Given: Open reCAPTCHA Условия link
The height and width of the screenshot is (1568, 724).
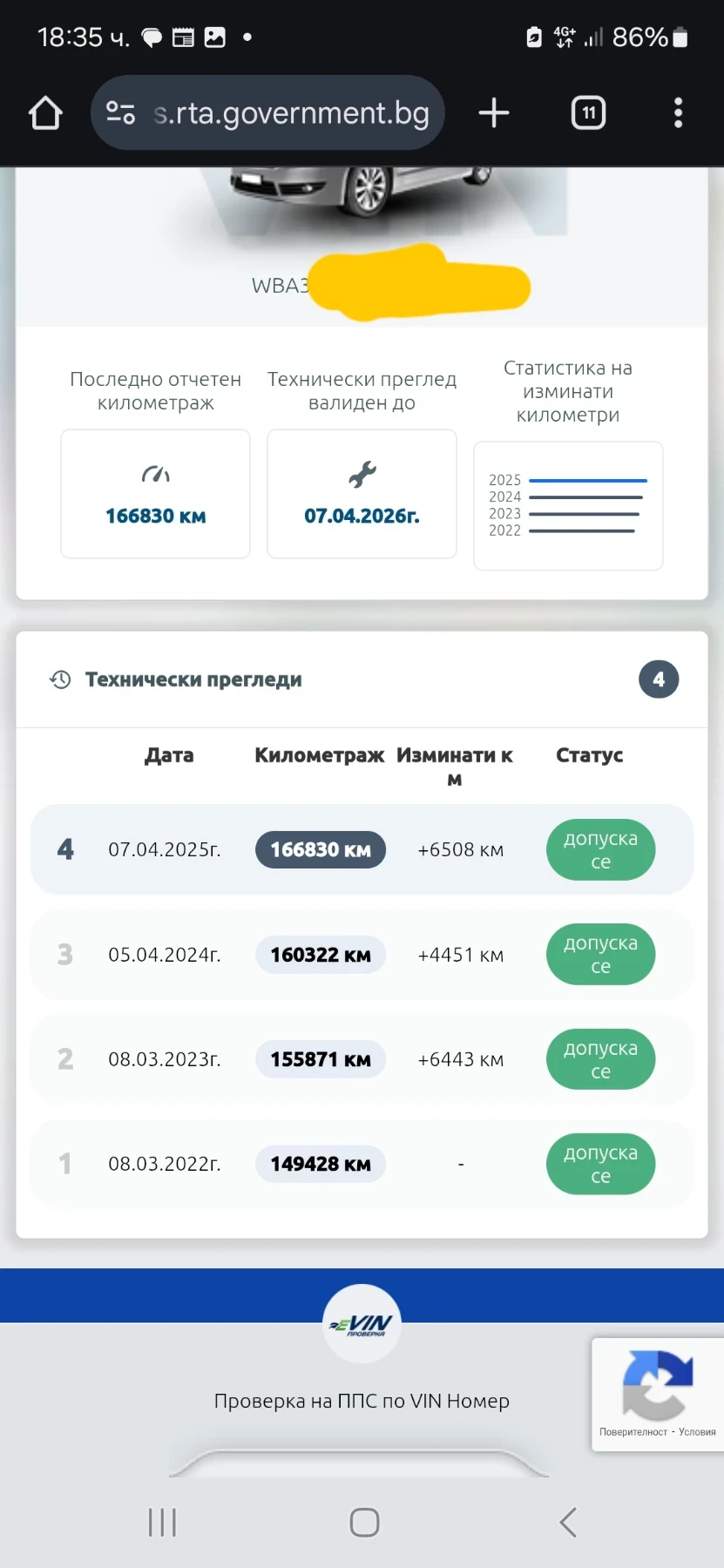Looking at the screenshot, I should (x=697, y=1432).
